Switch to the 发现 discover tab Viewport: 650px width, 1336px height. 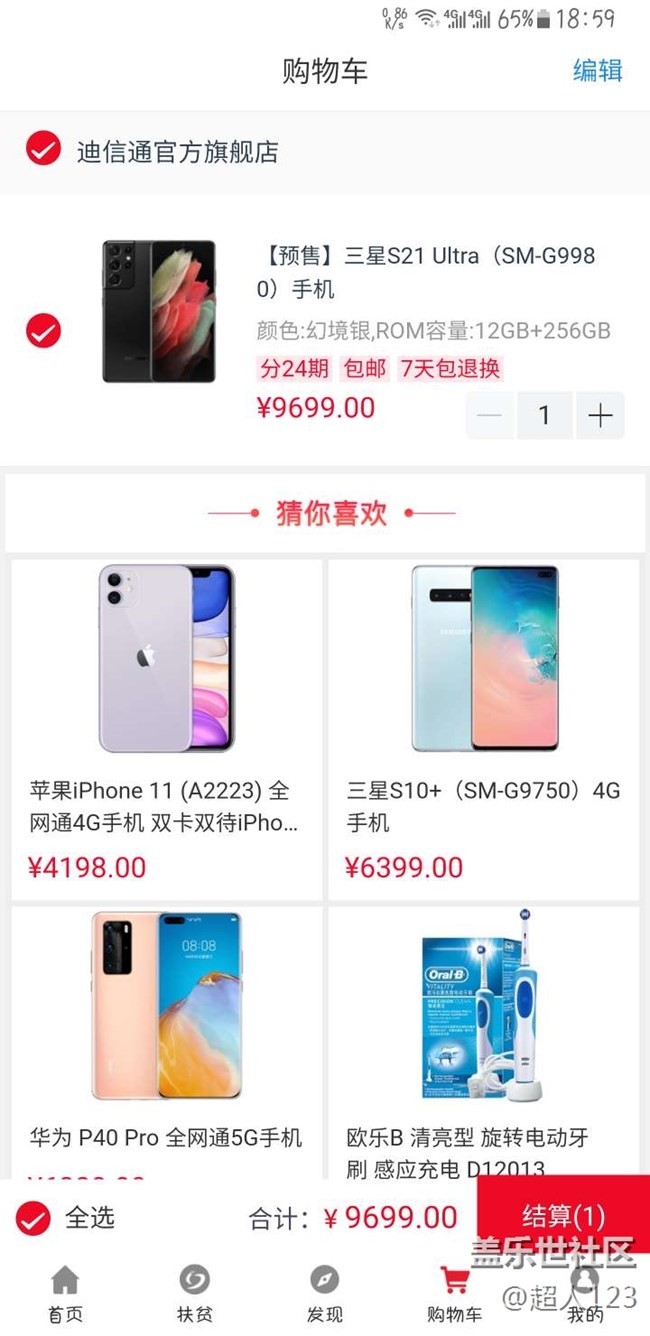click(x=324, y=1294)
